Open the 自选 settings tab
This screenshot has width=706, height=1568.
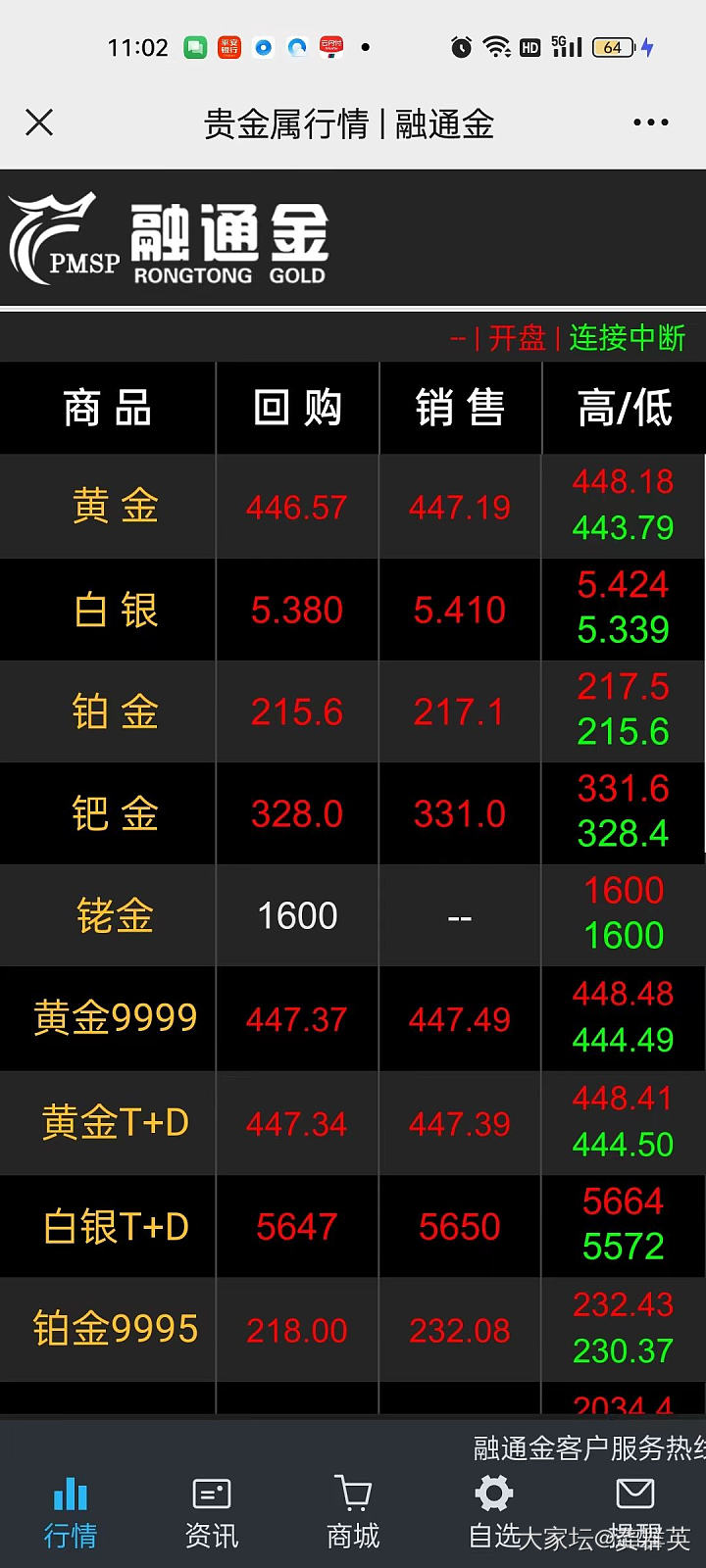tap(494, 1511)
